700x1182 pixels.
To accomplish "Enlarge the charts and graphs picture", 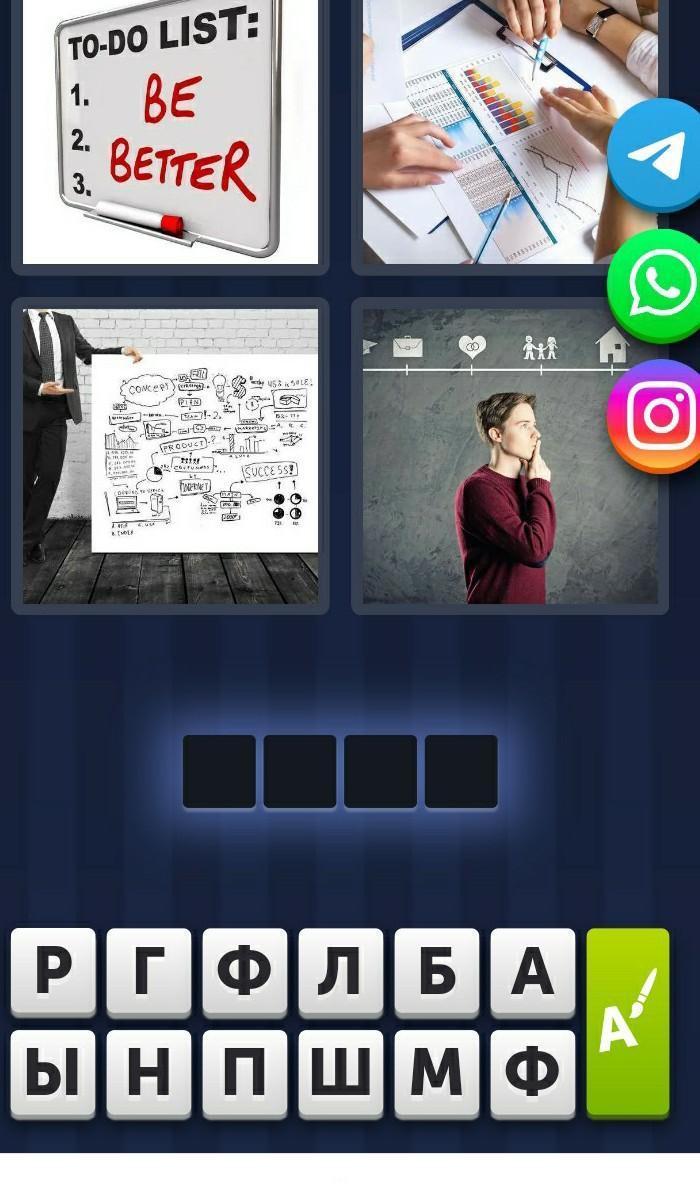I will [x=509, y=132].
